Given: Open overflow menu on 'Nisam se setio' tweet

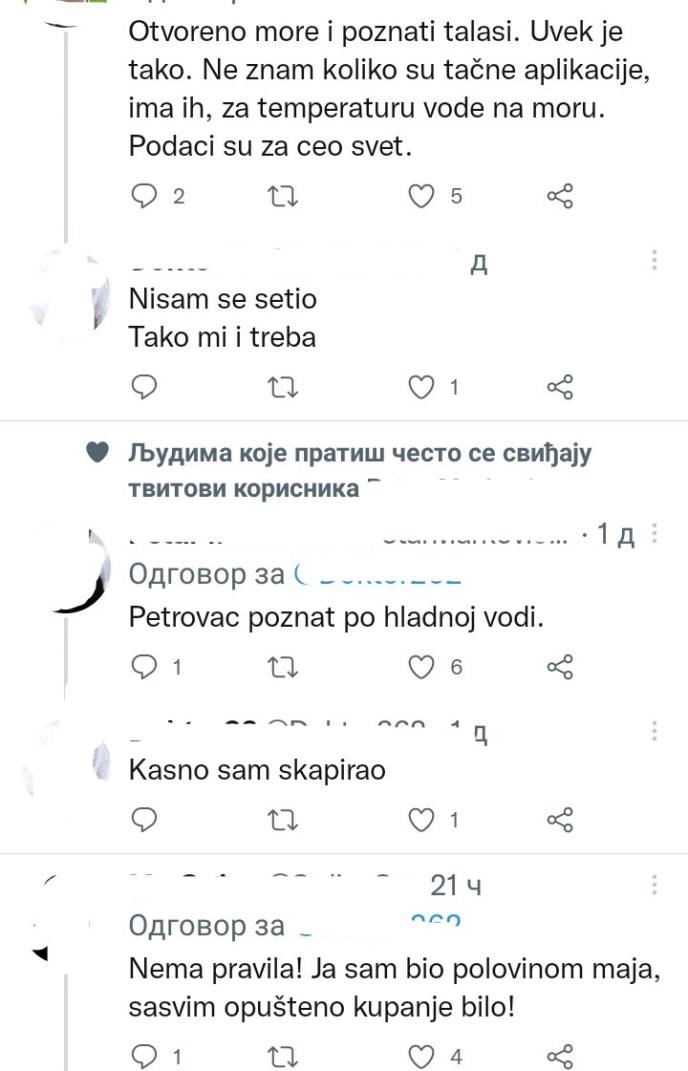Looking at the screenshot, I should tap(654, 261).
